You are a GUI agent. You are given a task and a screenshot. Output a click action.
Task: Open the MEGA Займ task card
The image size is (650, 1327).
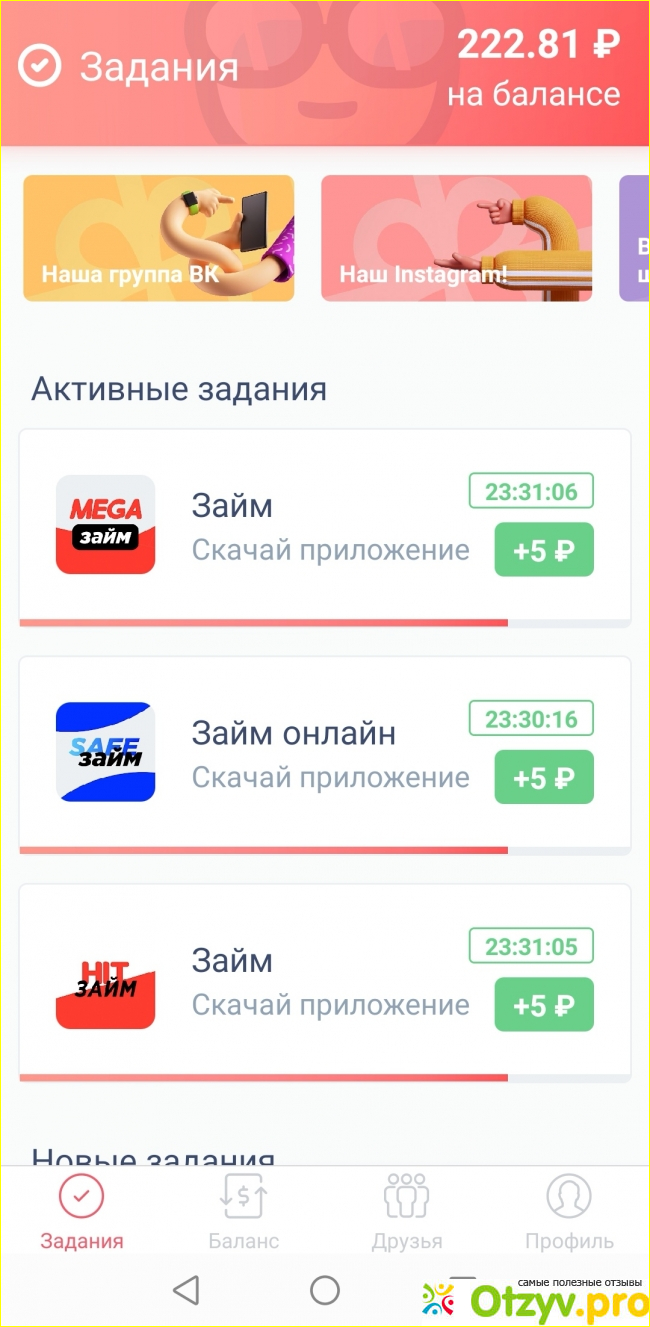click(325, 526)
